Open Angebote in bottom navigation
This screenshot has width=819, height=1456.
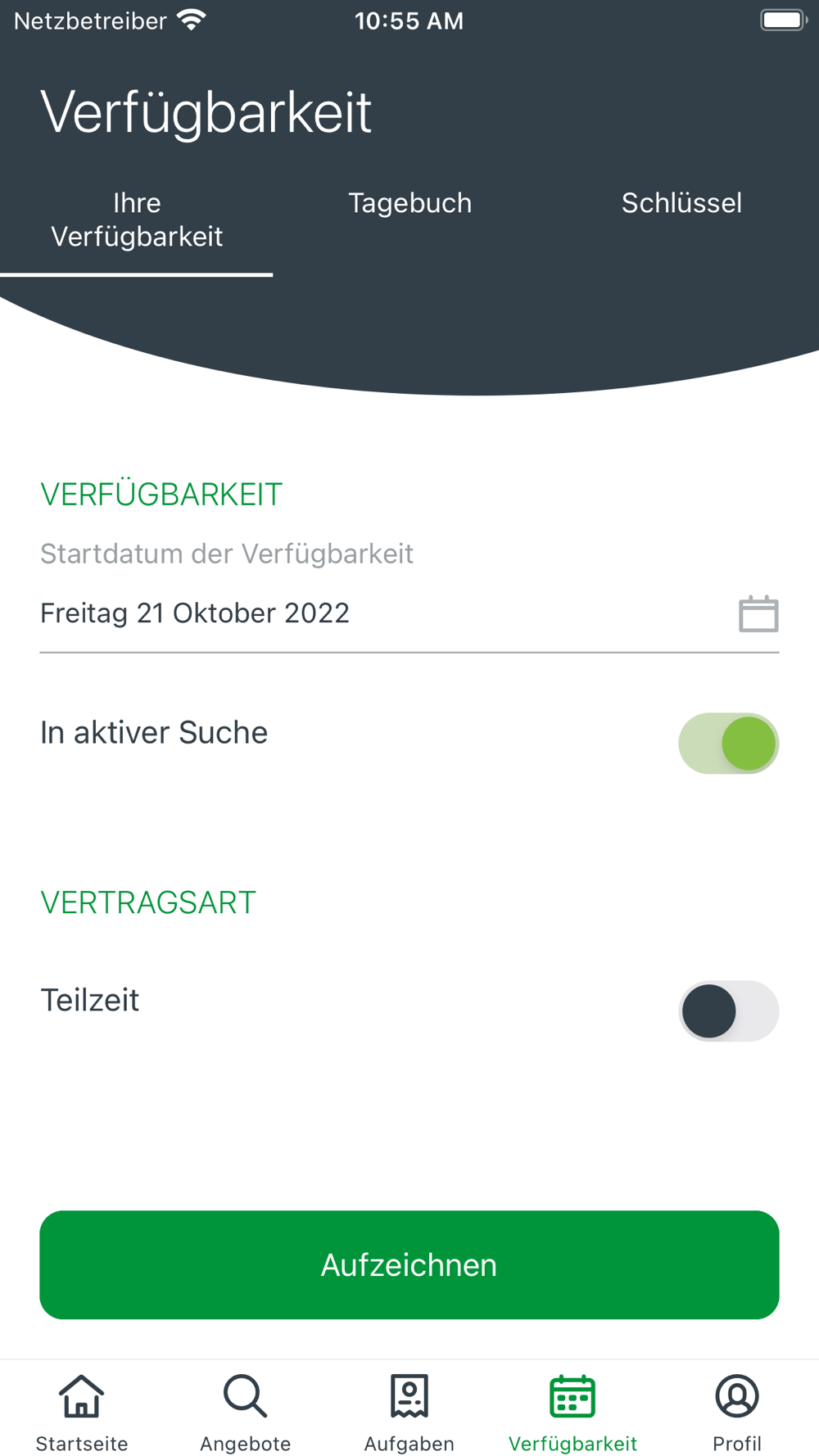tap(246, 1412)
